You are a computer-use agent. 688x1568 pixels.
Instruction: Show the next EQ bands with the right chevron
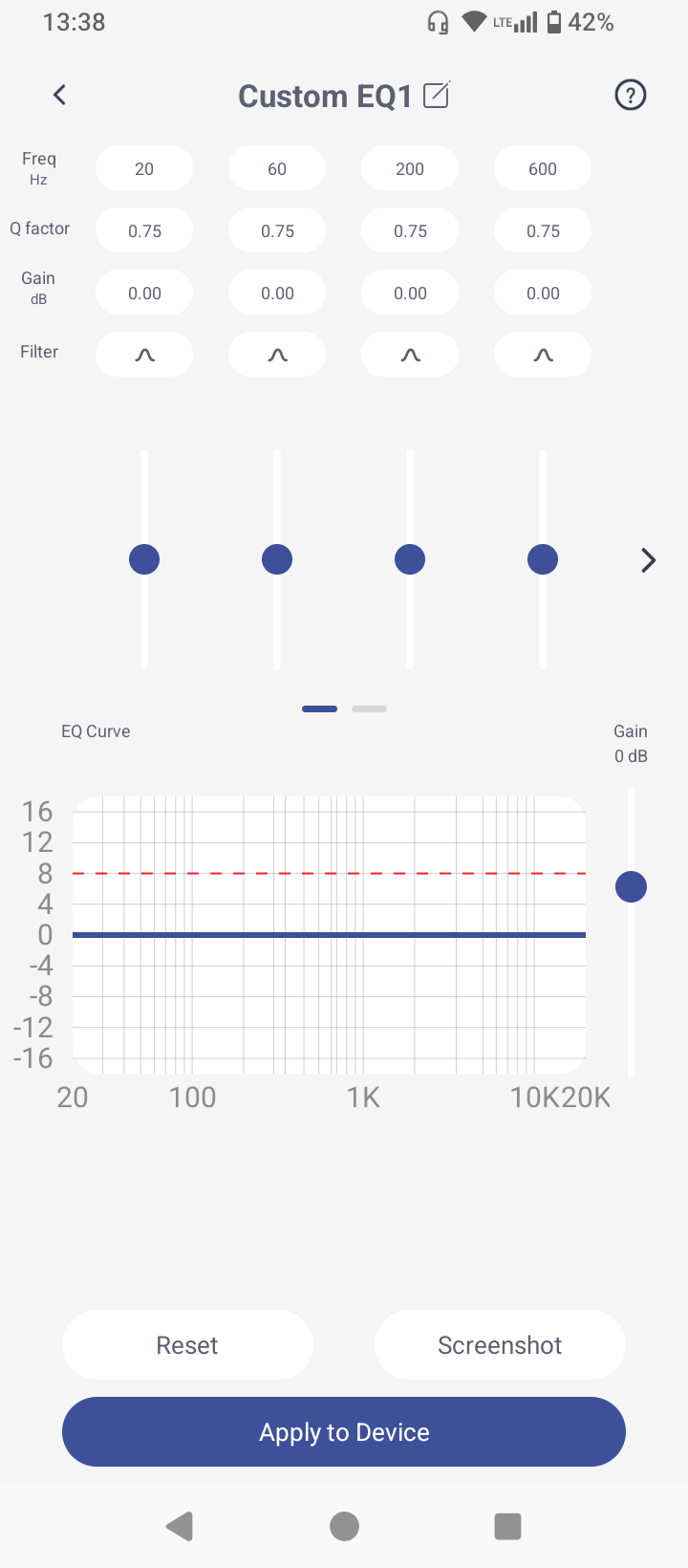click(649, 560)
